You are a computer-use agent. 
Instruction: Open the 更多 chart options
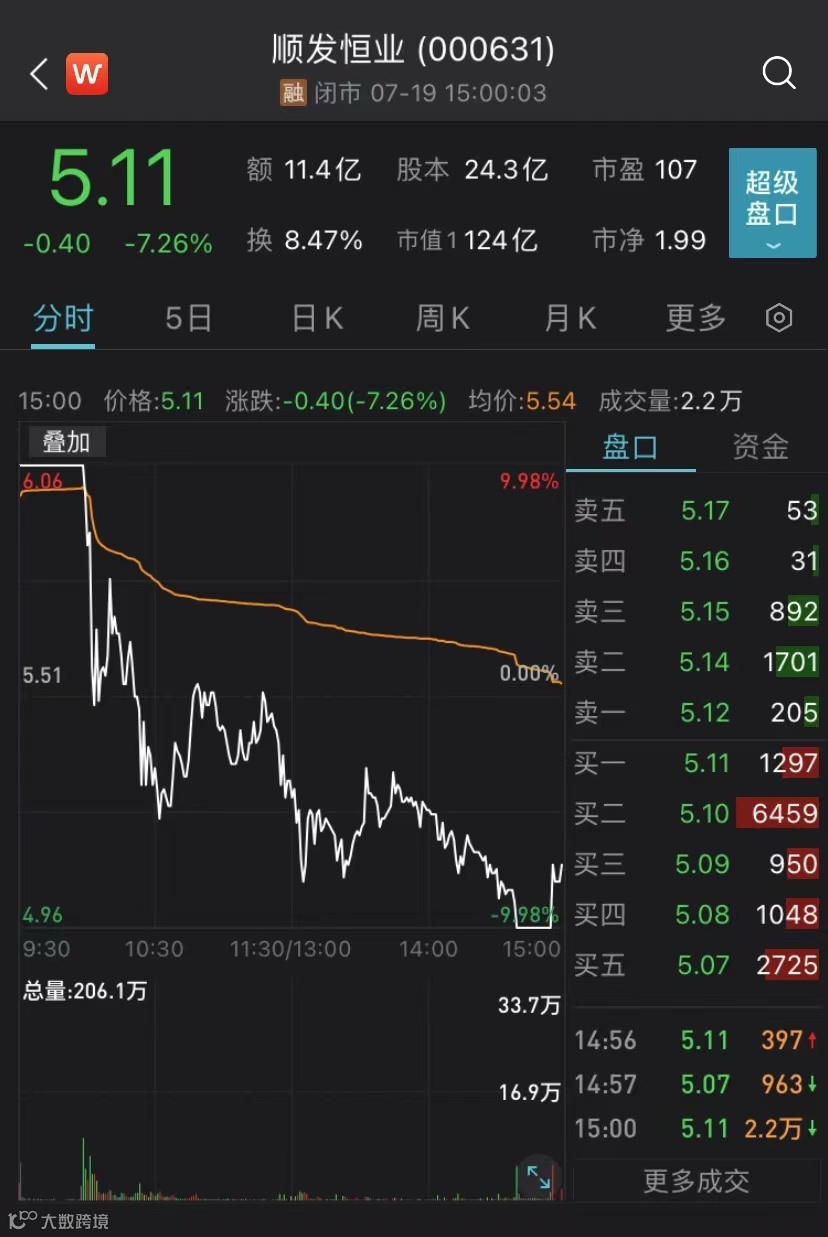click(696, 319)
